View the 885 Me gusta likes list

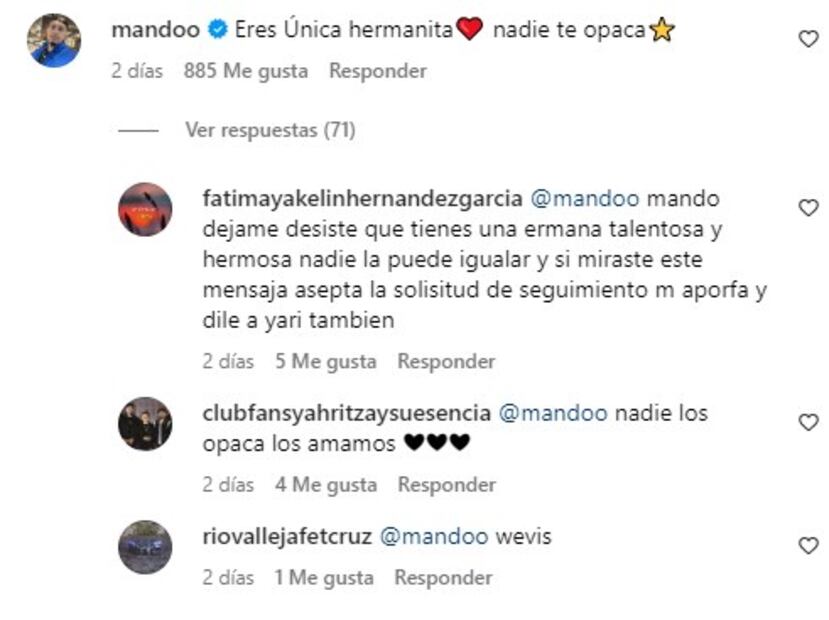246,71
